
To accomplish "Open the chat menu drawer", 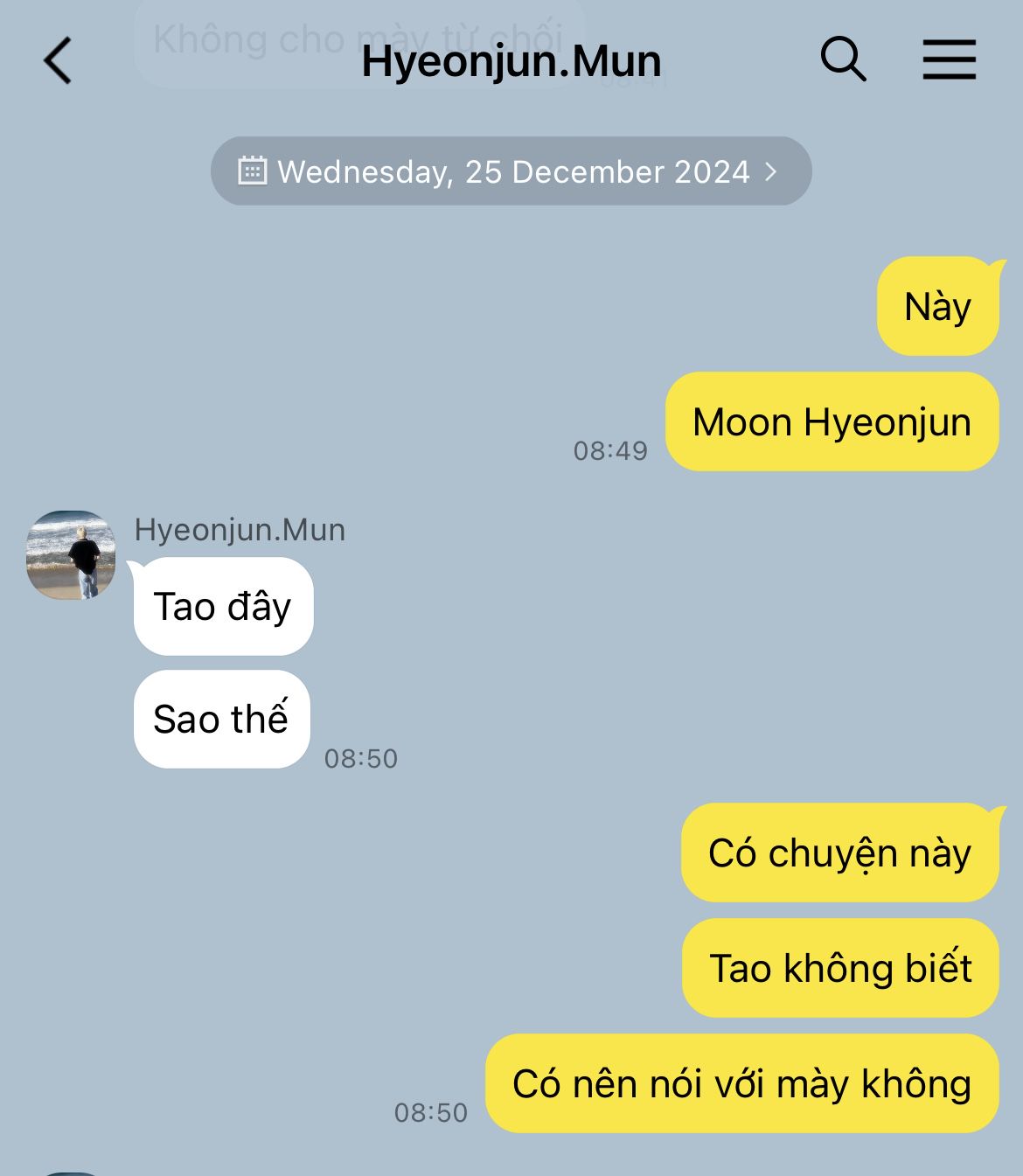I will point(949,60).
